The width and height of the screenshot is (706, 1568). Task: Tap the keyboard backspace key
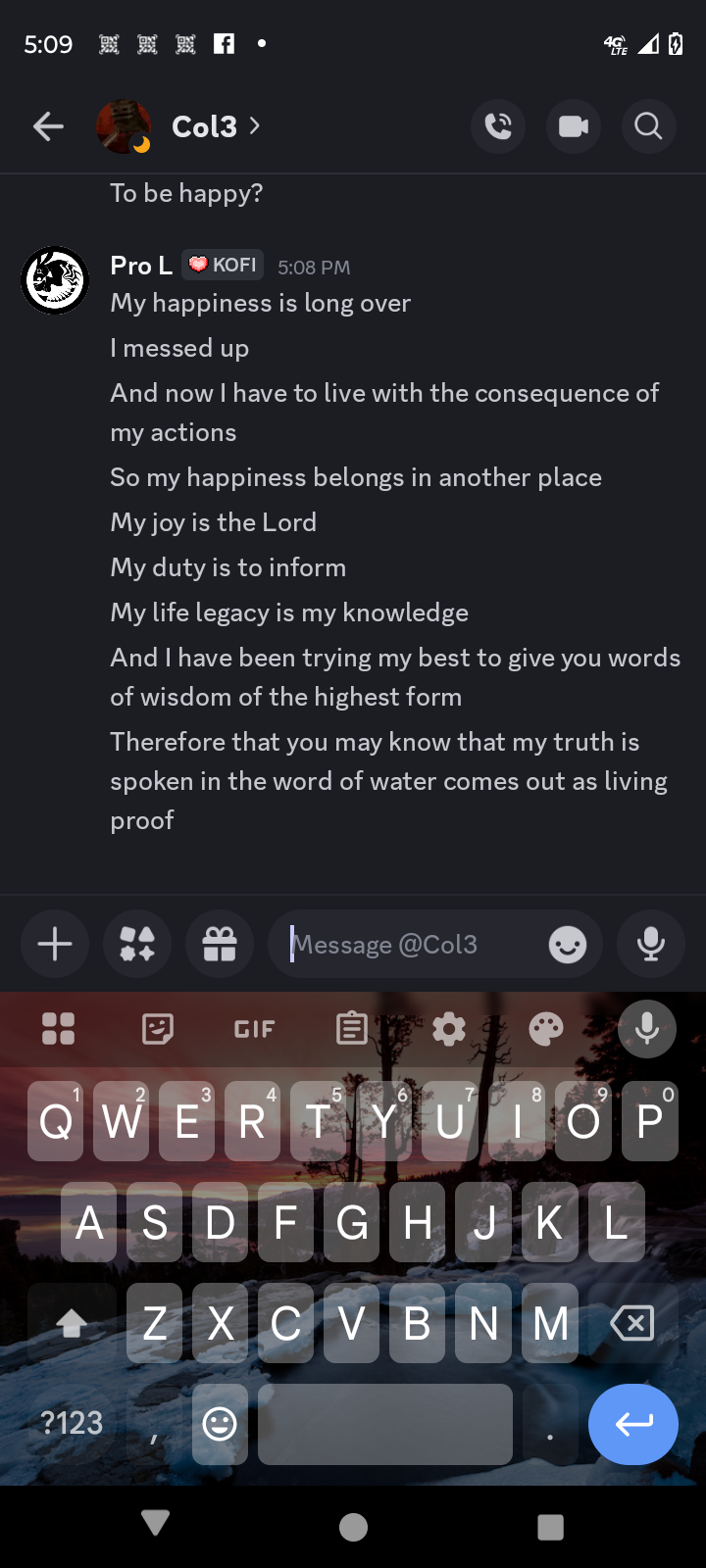pos(632,1324)
